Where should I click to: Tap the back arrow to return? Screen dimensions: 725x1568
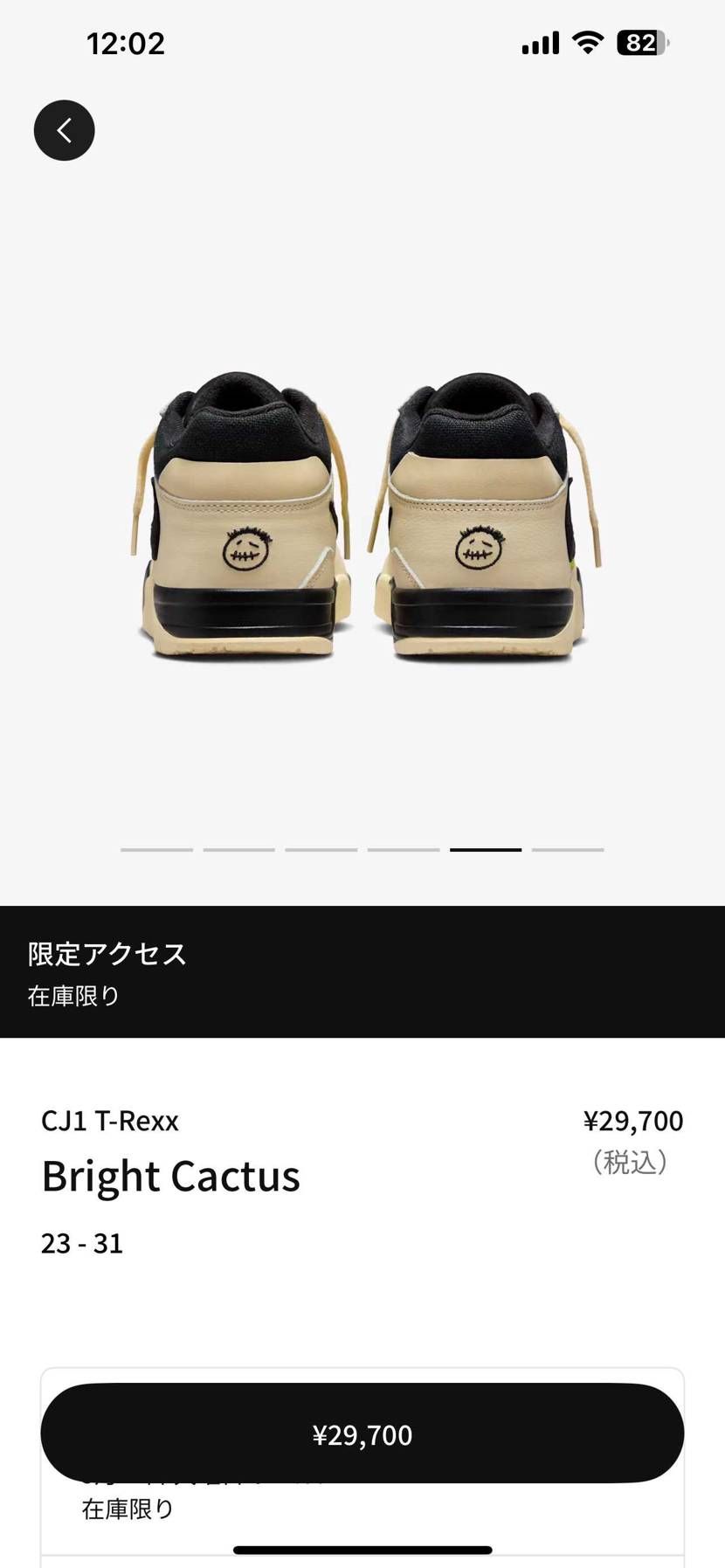tap(64, 129)
